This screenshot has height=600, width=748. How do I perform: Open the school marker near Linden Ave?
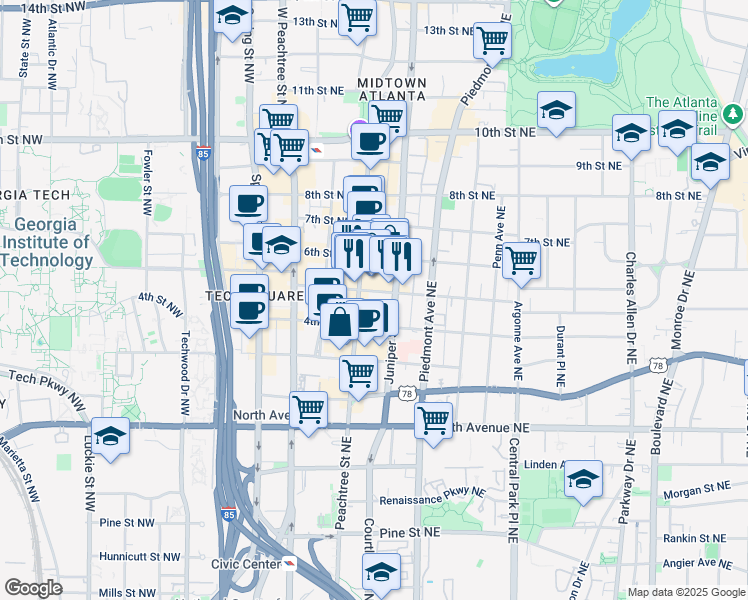[583, 479]
